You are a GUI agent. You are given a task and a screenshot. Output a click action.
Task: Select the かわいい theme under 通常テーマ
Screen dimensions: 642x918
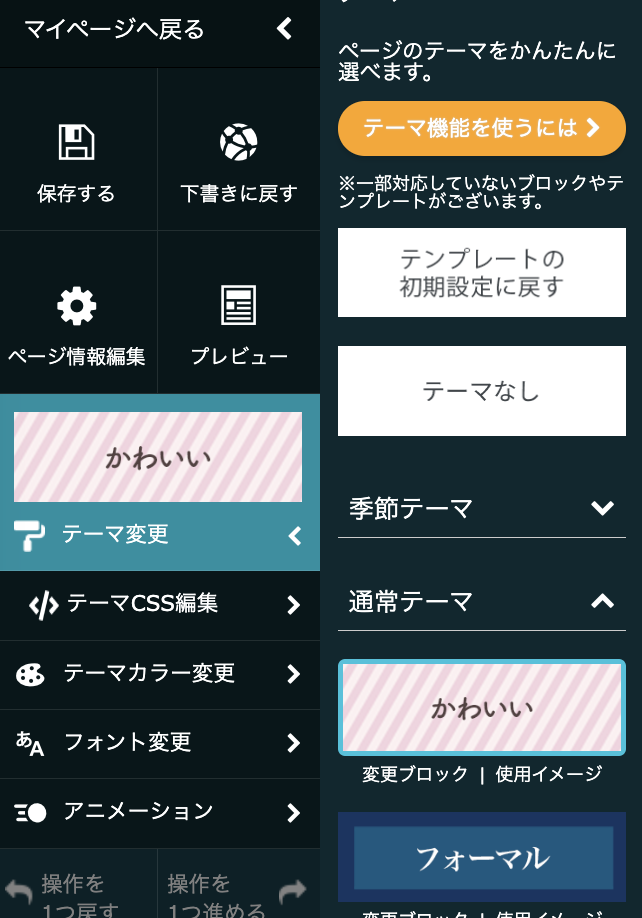pyautogui.click(x=481, y=708)
